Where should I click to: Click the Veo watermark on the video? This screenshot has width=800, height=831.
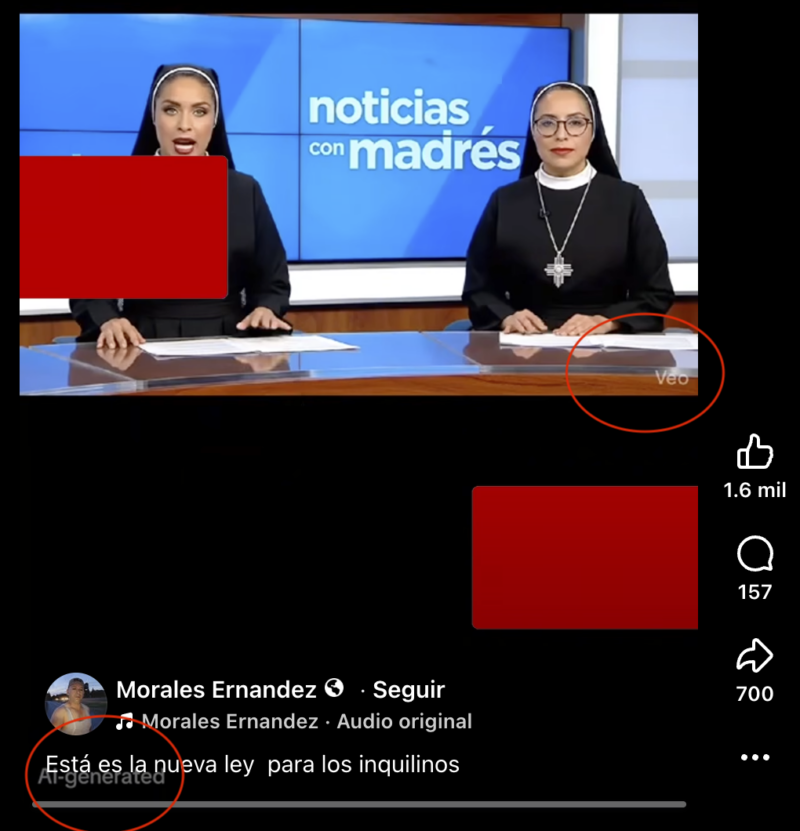pyautogui.click(x=672, y=378)
